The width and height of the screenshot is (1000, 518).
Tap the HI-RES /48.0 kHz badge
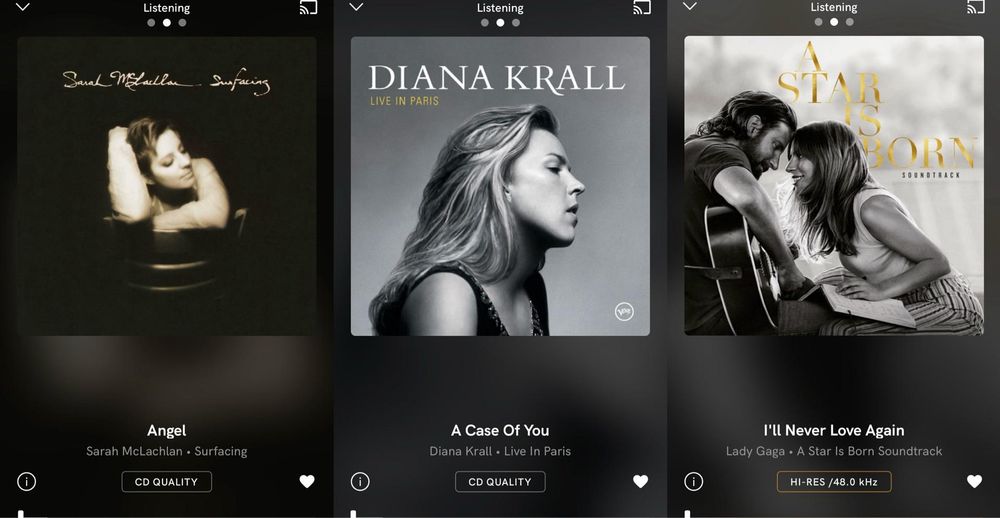(833, 482)
